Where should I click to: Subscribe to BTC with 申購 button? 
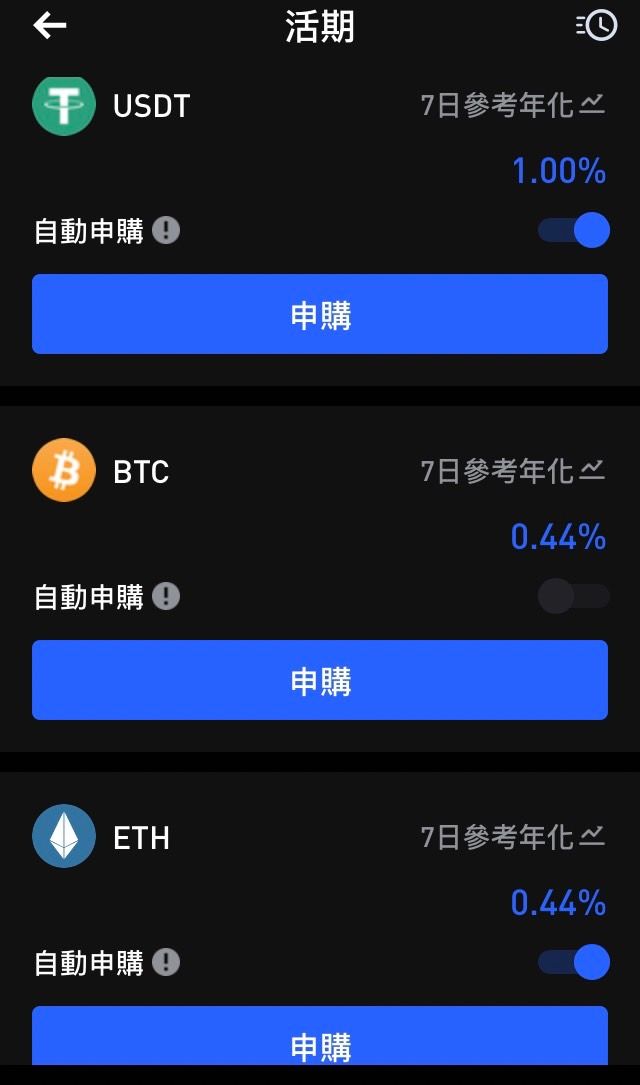point(320,680)
